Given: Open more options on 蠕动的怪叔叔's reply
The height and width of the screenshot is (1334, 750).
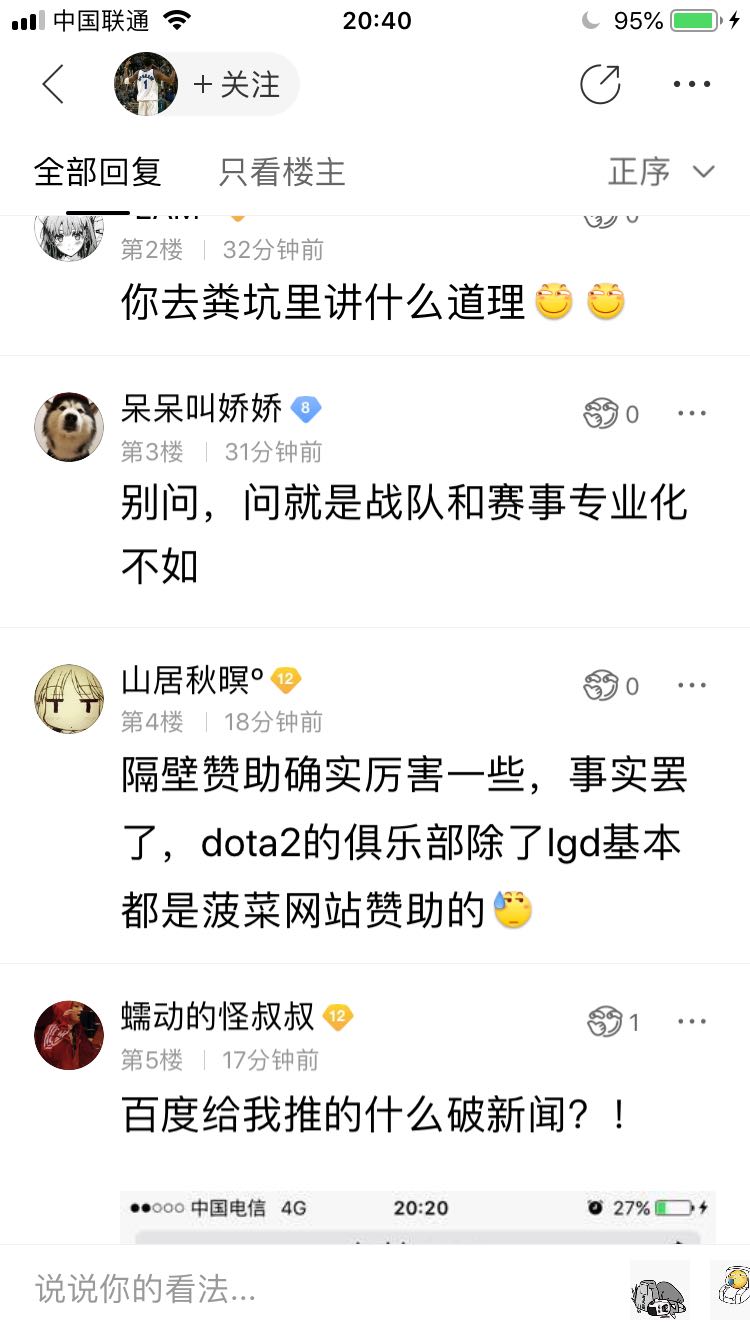Looking at the screenshot, I should point(692,1021).
